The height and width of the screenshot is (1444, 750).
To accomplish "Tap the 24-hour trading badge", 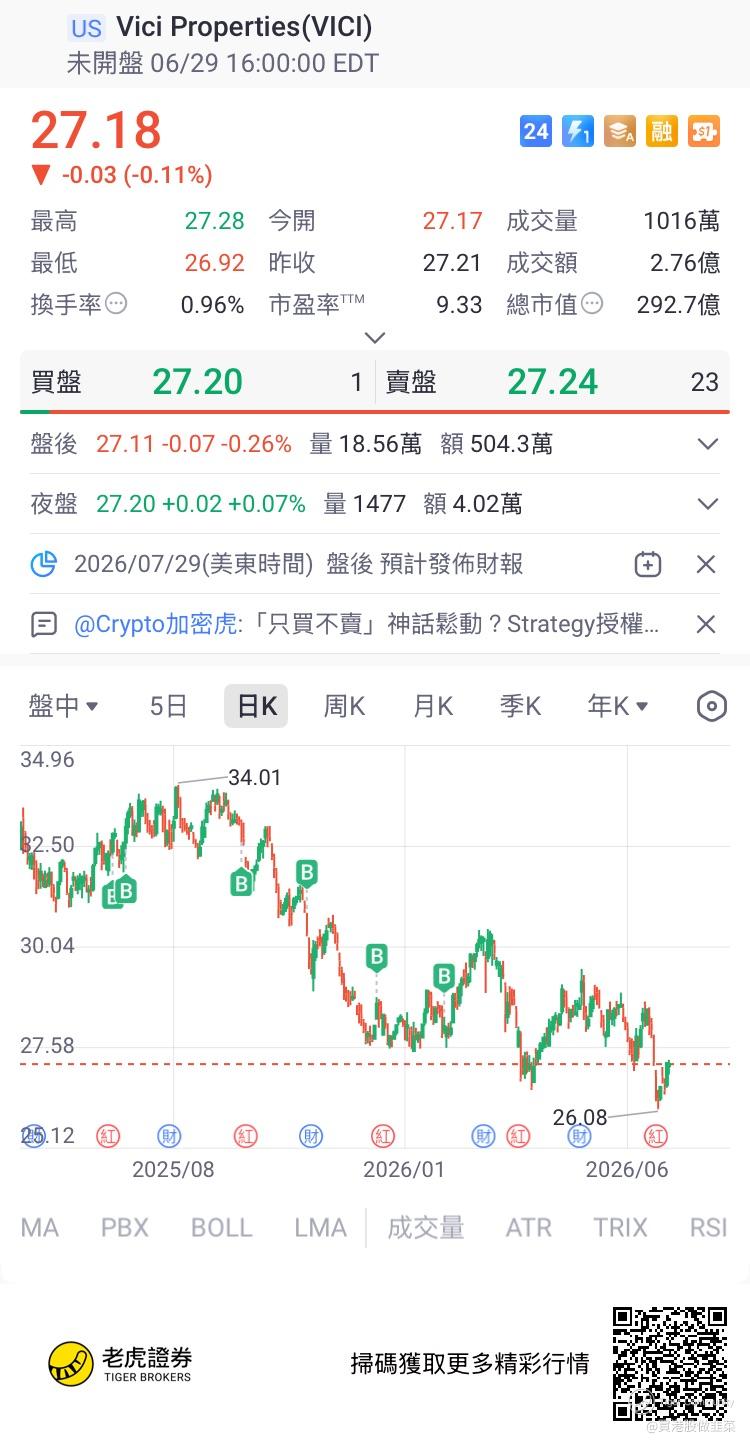I will 536,131.
